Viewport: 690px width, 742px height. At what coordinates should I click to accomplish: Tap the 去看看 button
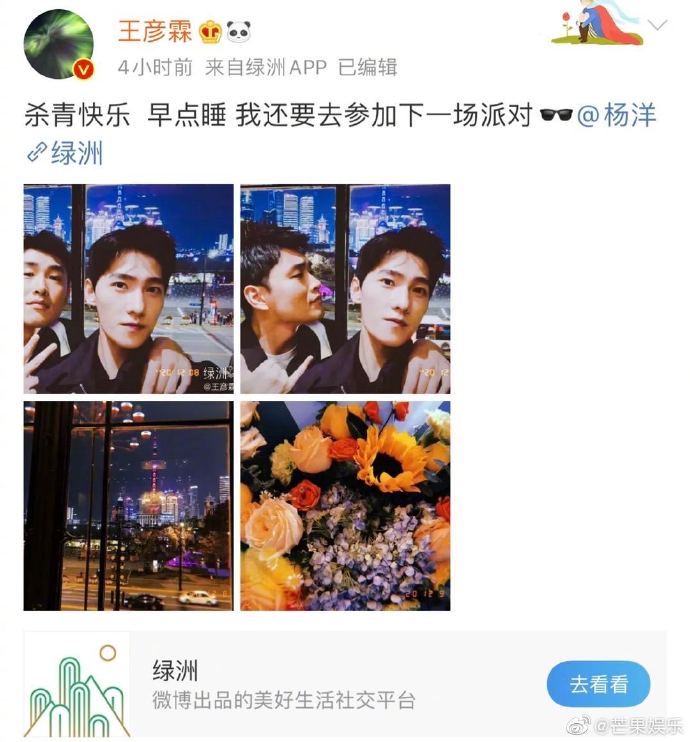tap(598, 685)
